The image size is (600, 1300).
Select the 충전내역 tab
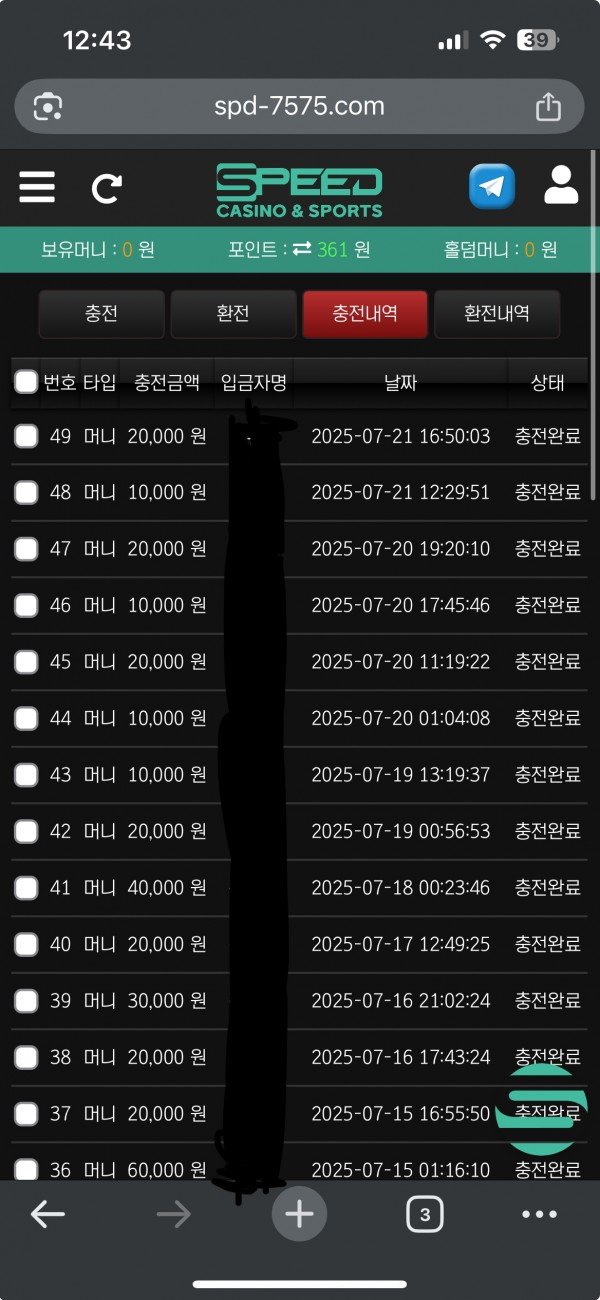[x=365, y=314]
